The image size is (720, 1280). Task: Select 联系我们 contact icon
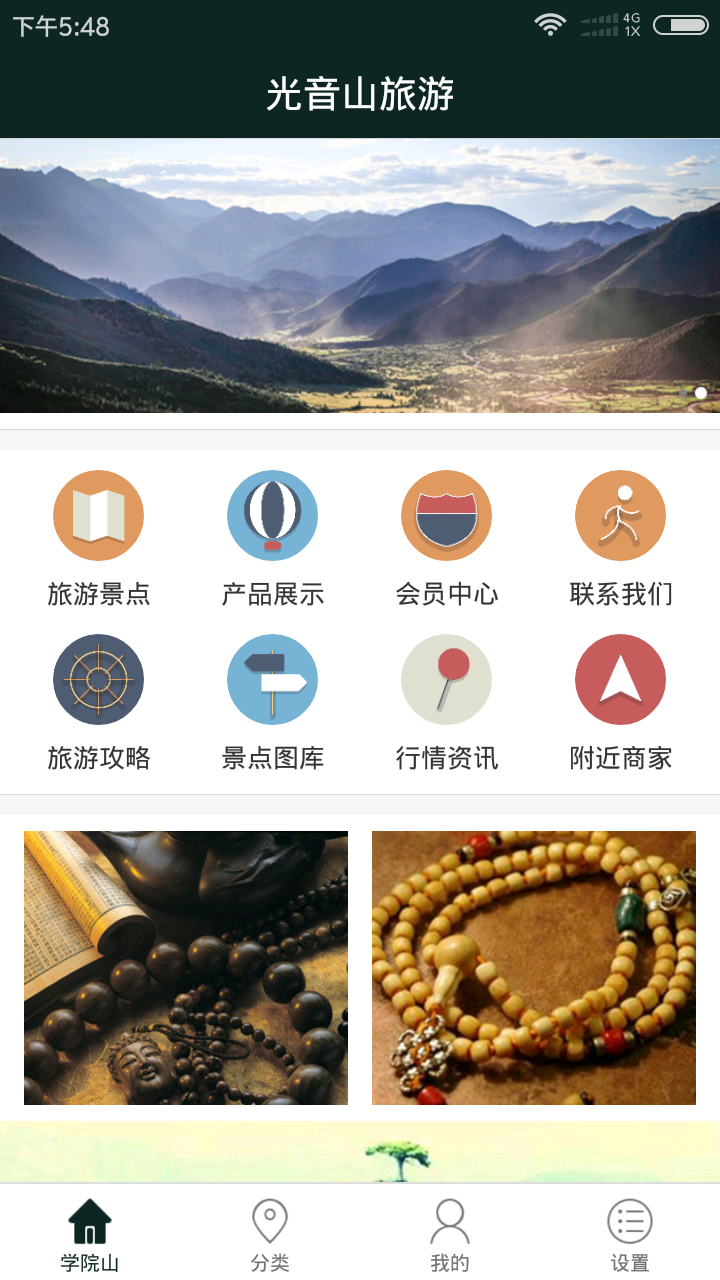coord(620,514)
